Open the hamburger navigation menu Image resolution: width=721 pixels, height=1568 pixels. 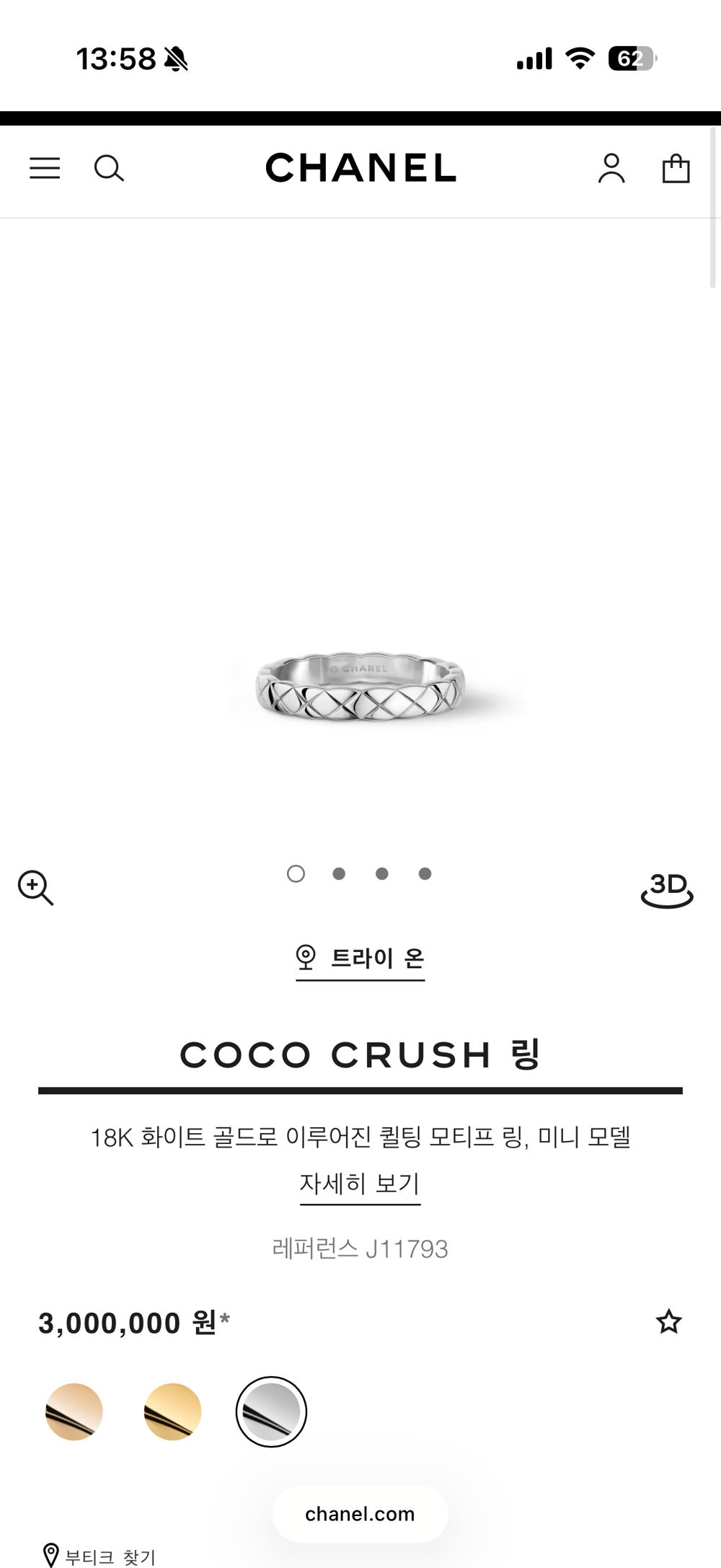[x=45, y=168]
